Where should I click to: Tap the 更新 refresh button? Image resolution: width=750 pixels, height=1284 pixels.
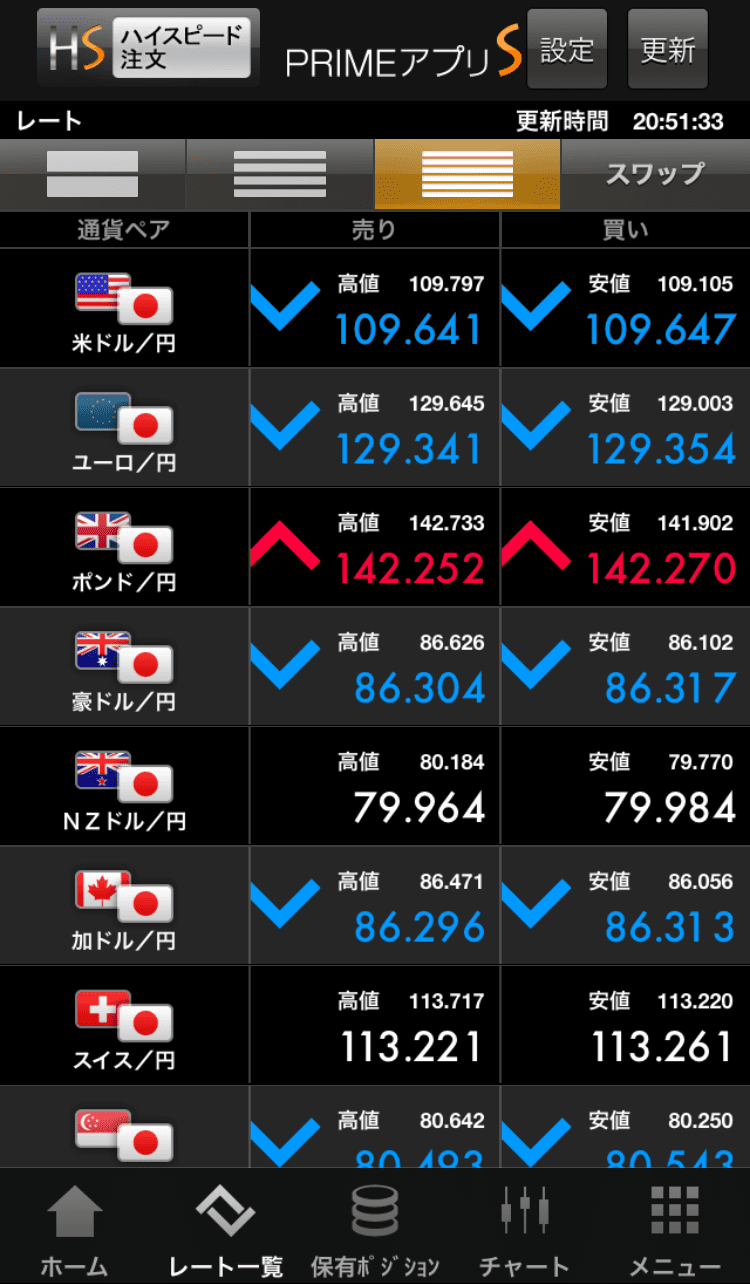(x=668, y=49)
